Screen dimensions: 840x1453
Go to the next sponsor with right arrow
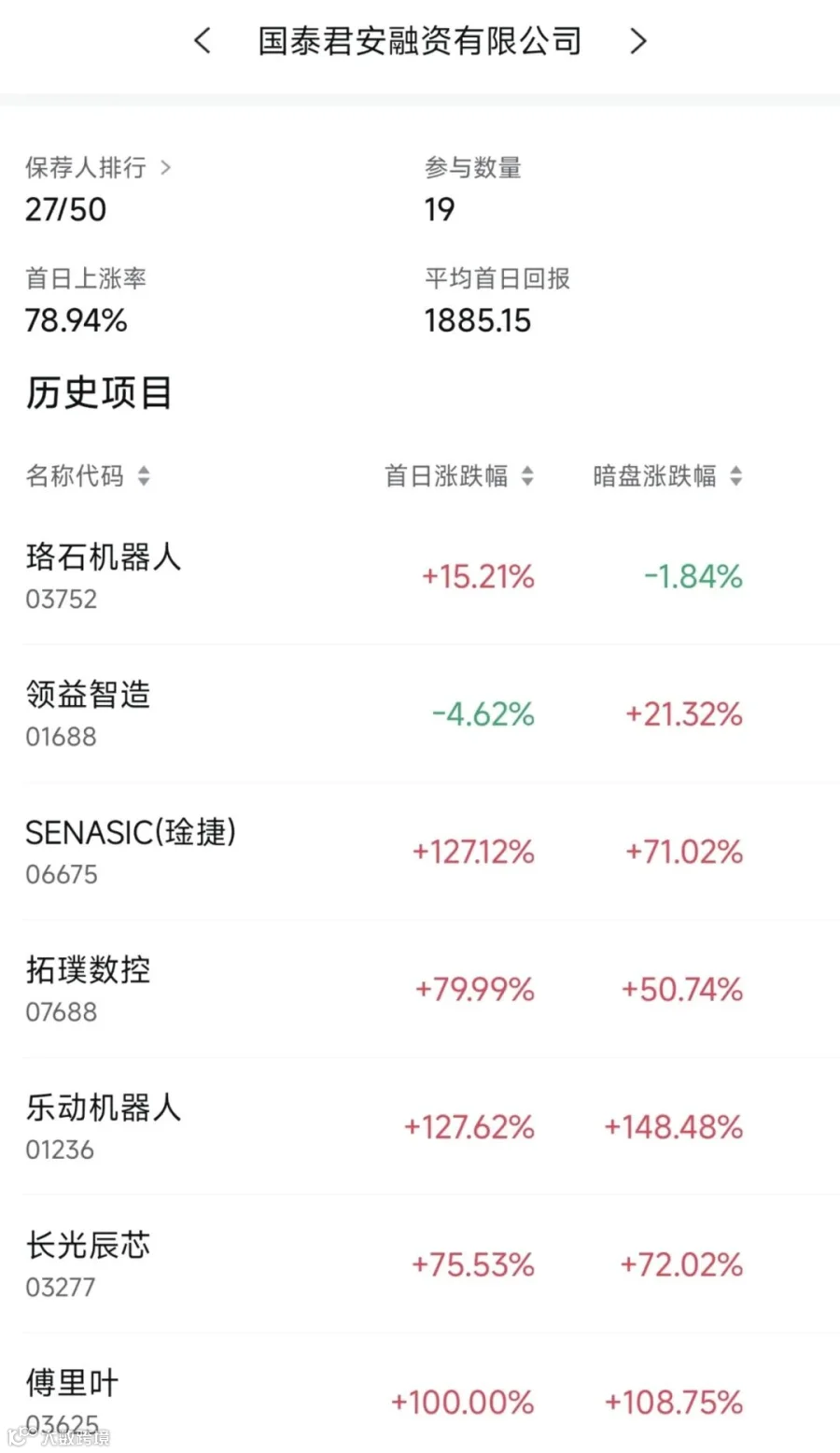638,40
